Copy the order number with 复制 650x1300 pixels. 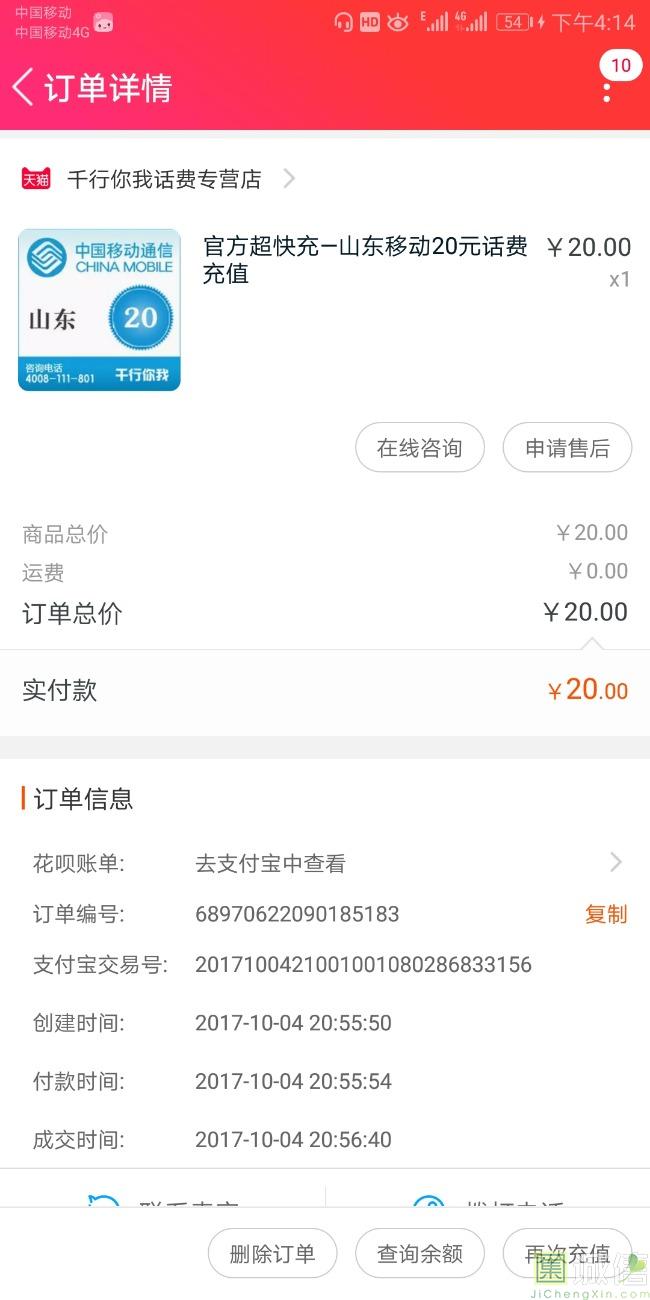click(x=606, y=914)
